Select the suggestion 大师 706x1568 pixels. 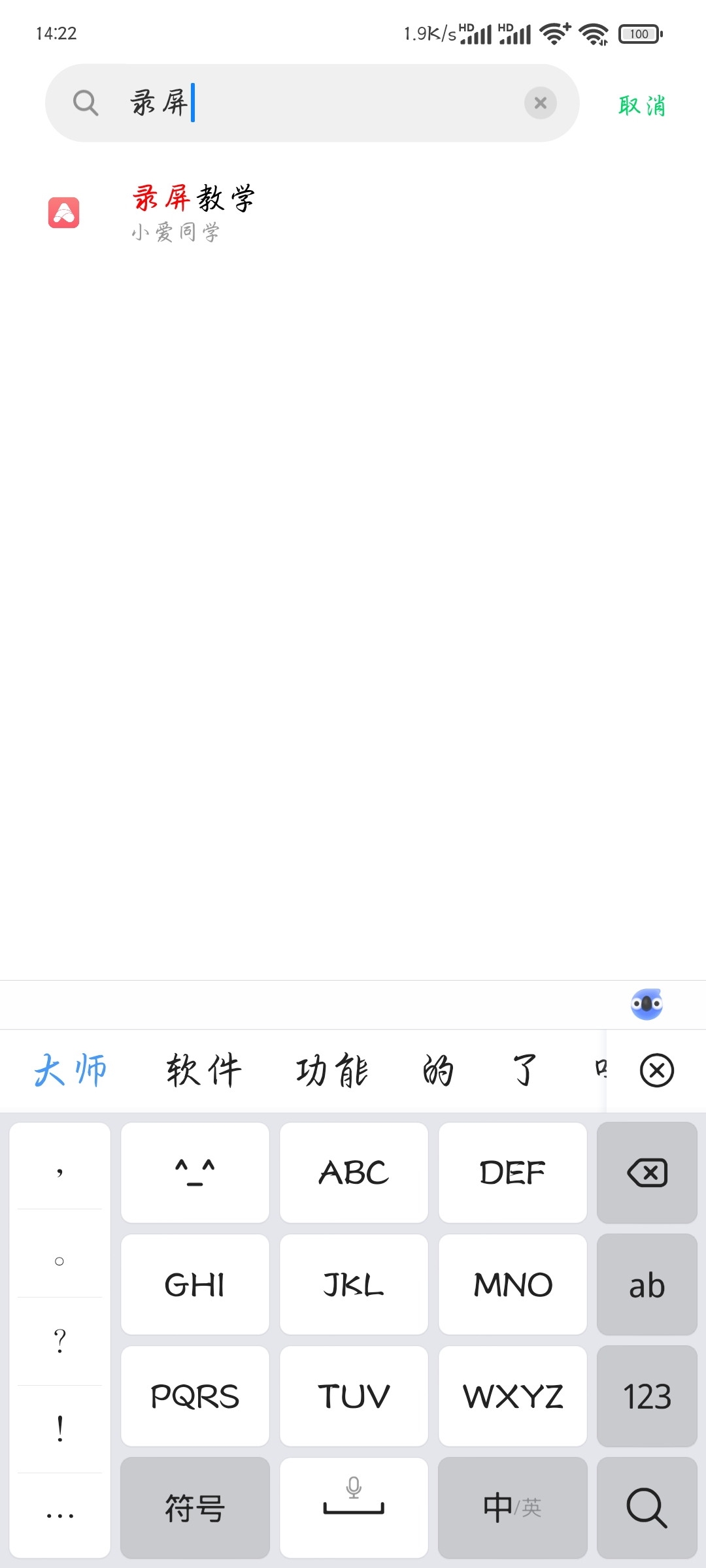71,1071
